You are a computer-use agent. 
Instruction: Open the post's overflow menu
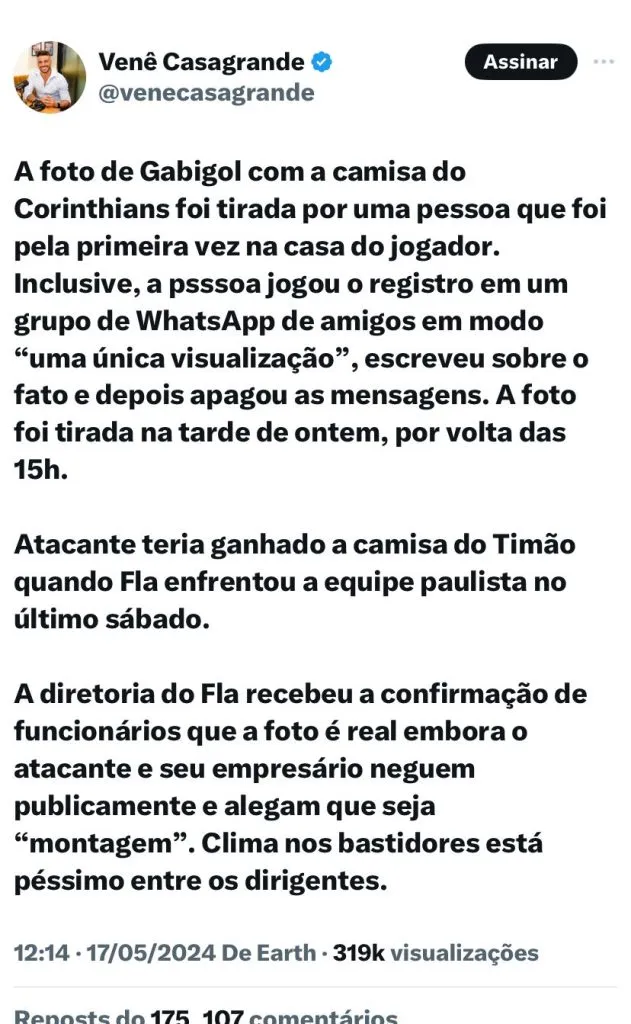point(603,62)
